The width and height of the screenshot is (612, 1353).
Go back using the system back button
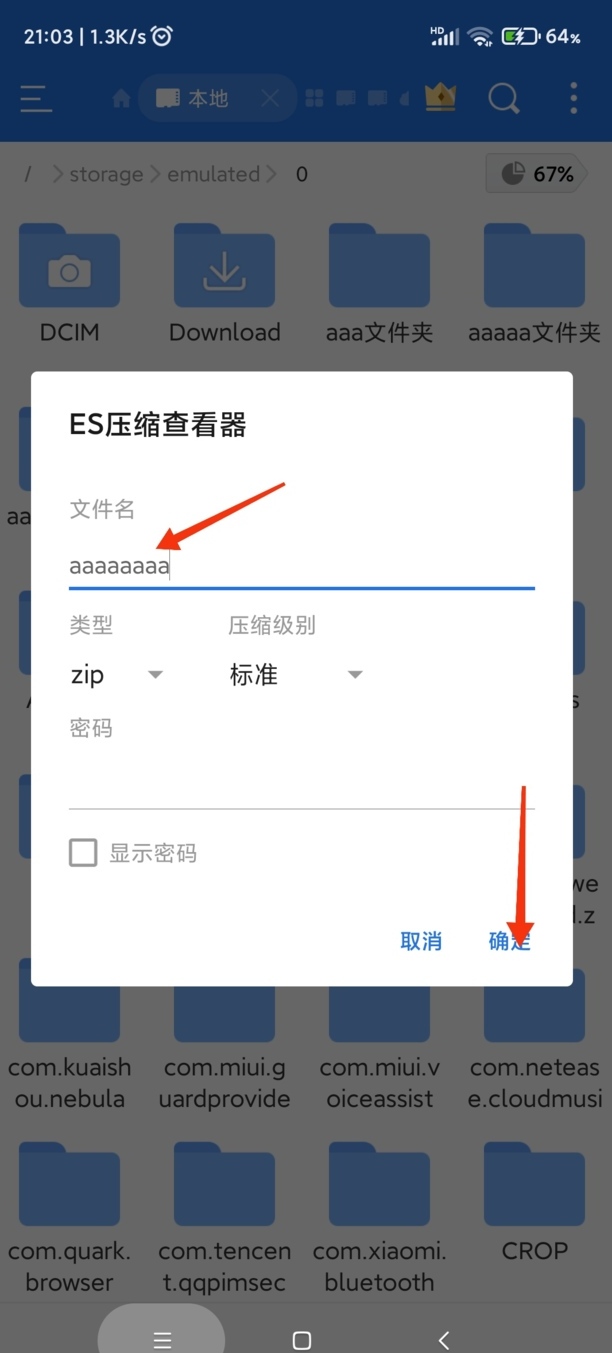click(x=444, y=1340)
